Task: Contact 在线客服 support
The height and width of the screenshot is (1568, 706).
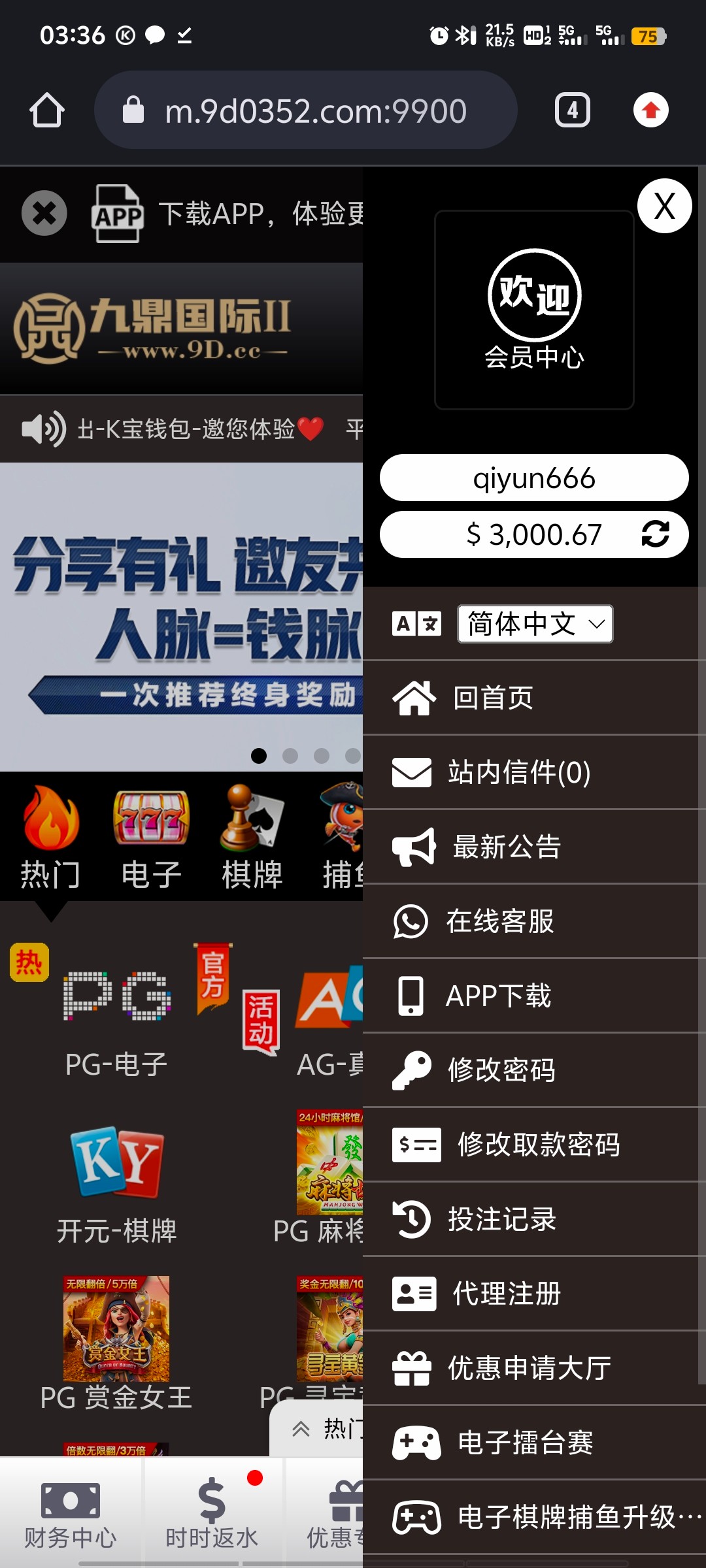Action: click(499, 921)
